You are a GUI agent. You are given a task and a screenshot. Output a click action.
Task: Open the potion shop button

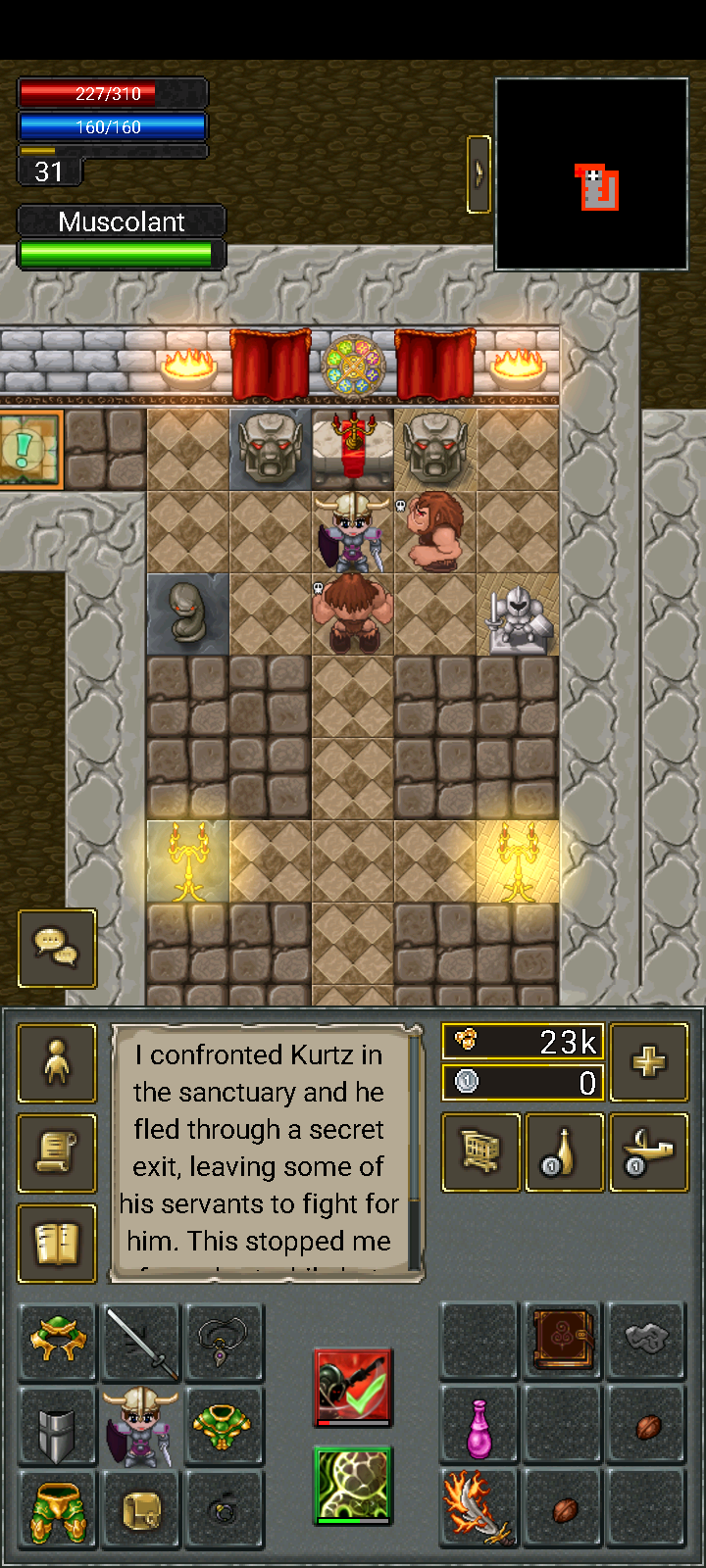(x=564, y=1152)
